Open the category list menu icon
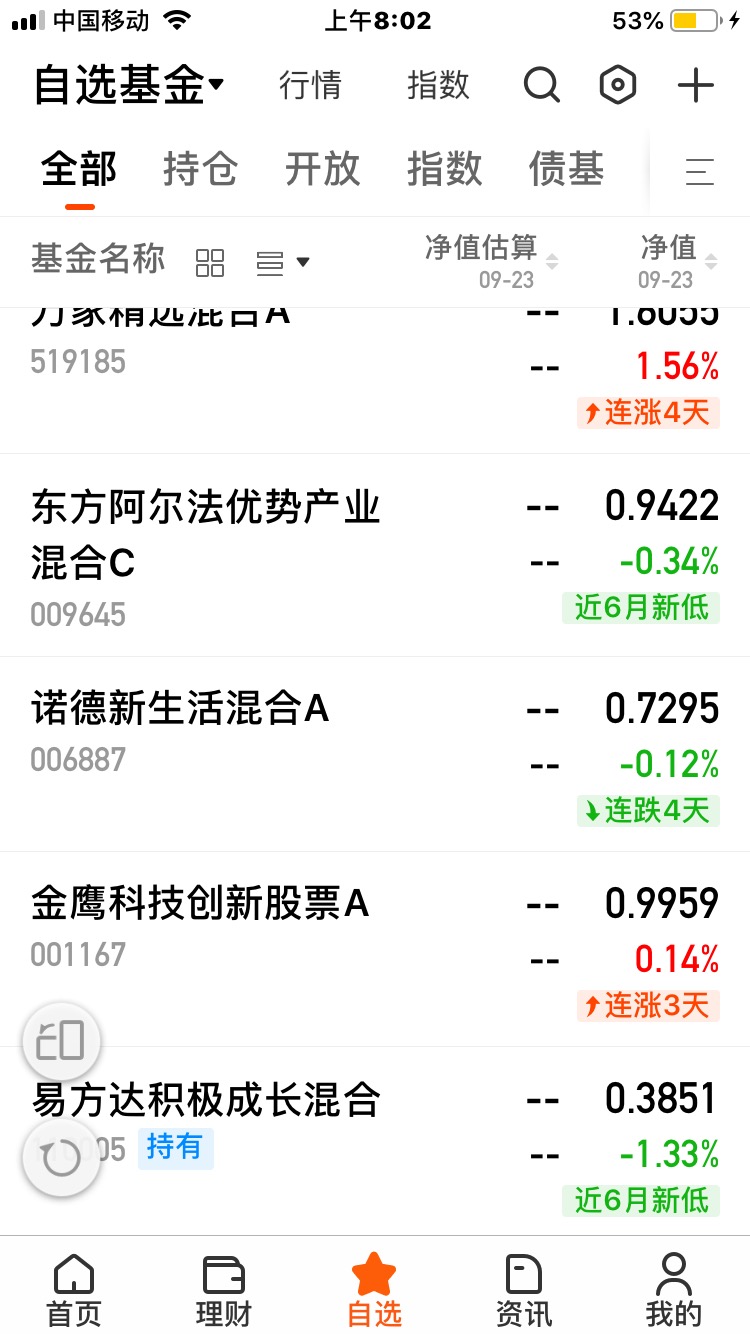The width and height of the screenshot is (750, 1334). pos(700,172)
